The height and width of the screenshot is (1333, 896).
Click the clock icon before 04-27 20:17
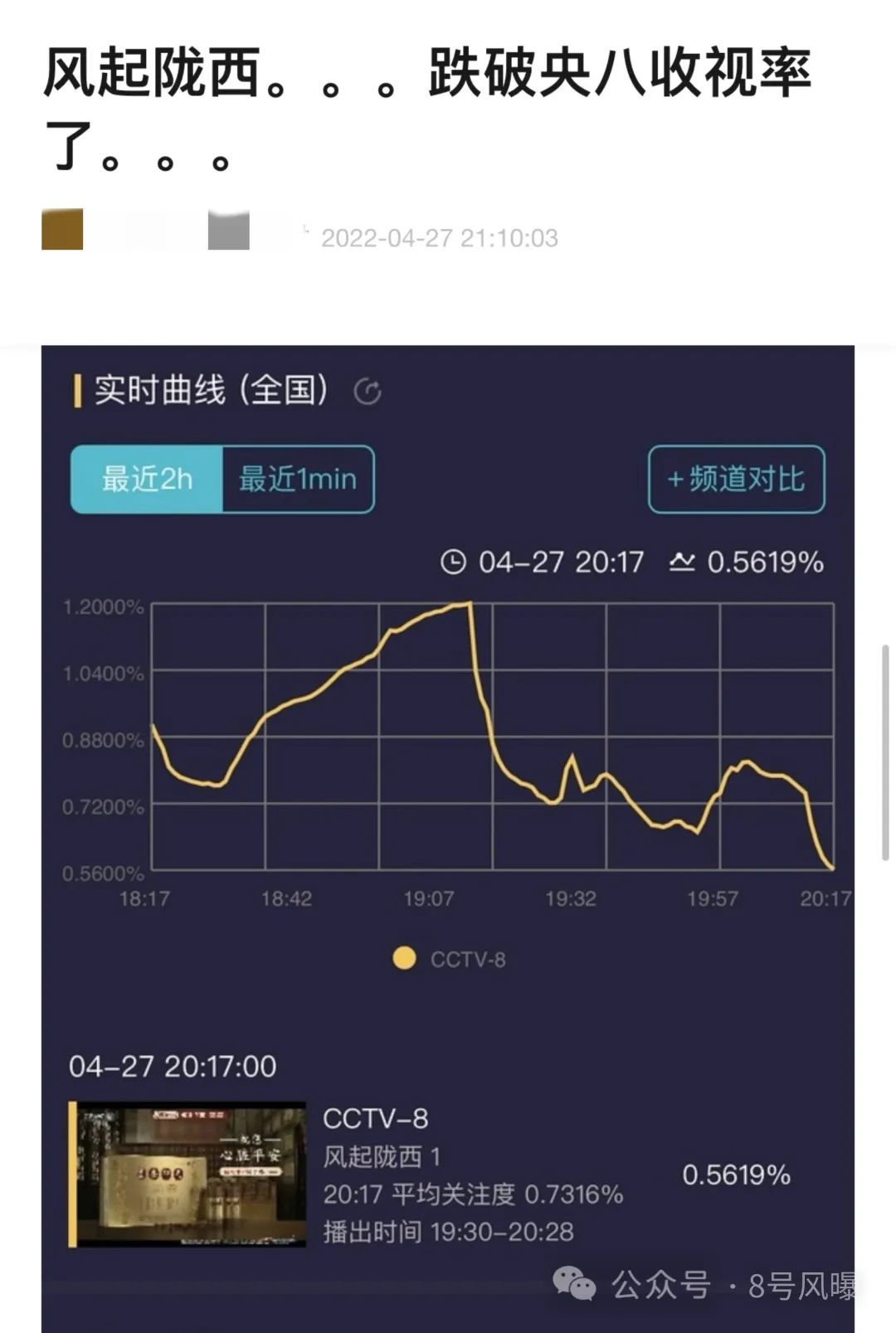455,562
